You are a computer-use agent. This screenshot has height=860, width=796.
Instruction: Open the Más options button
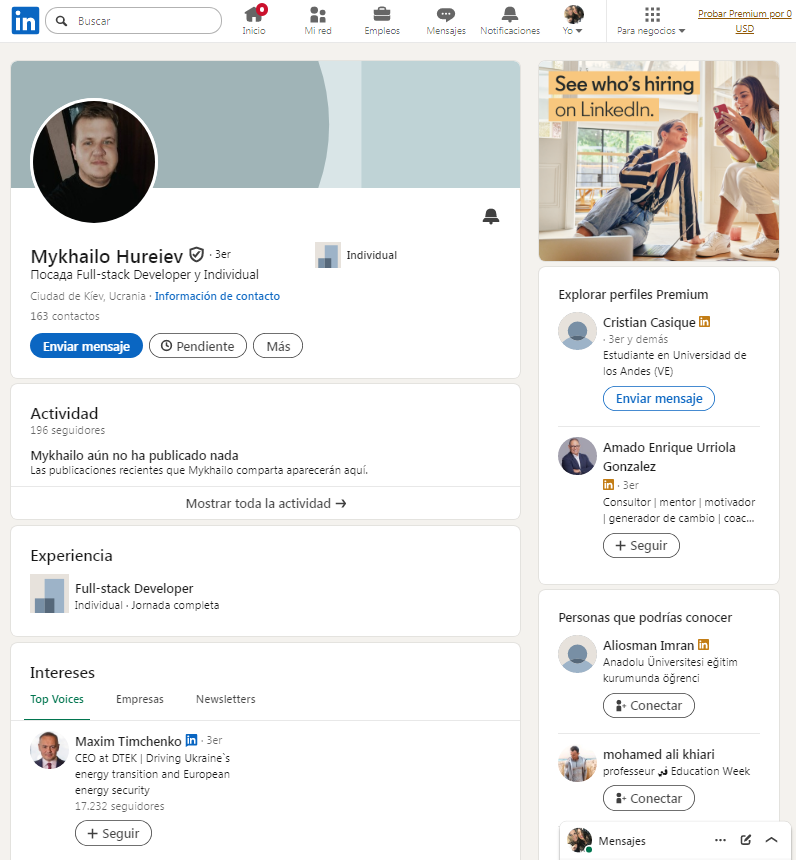click(x=278, y=346)
